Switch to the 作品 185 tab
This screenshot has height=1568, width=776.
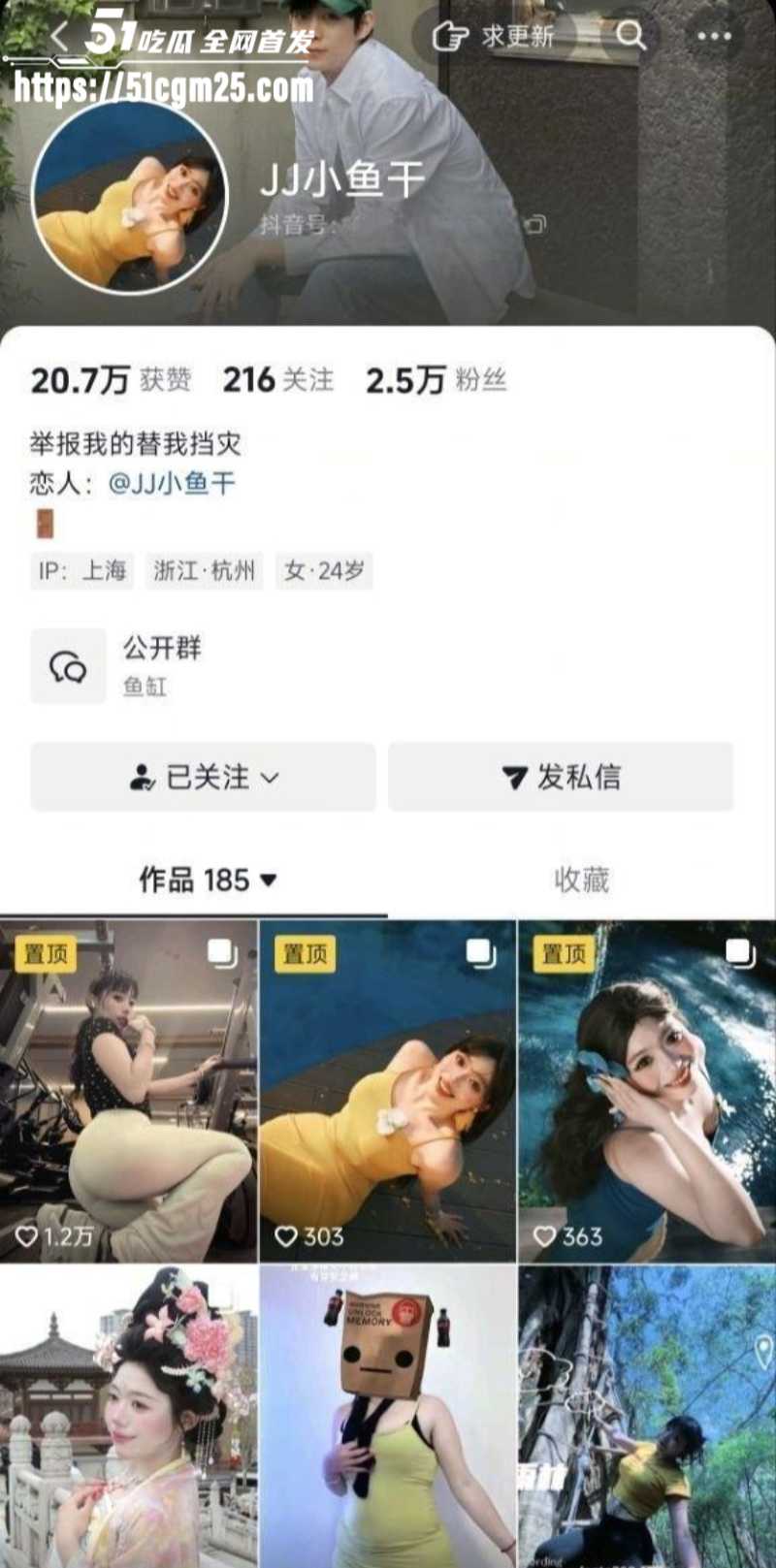point(207,880)
